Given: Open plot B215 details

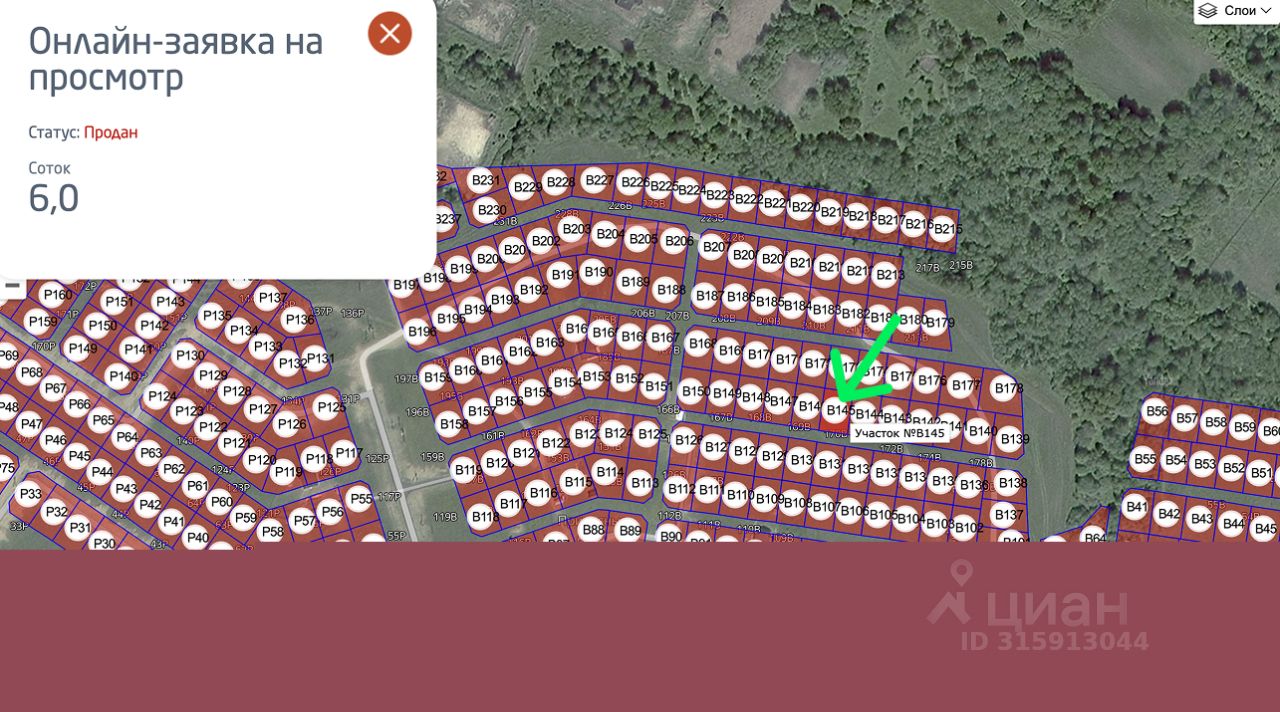Looking at the screenshot, I should pos(947,229).
